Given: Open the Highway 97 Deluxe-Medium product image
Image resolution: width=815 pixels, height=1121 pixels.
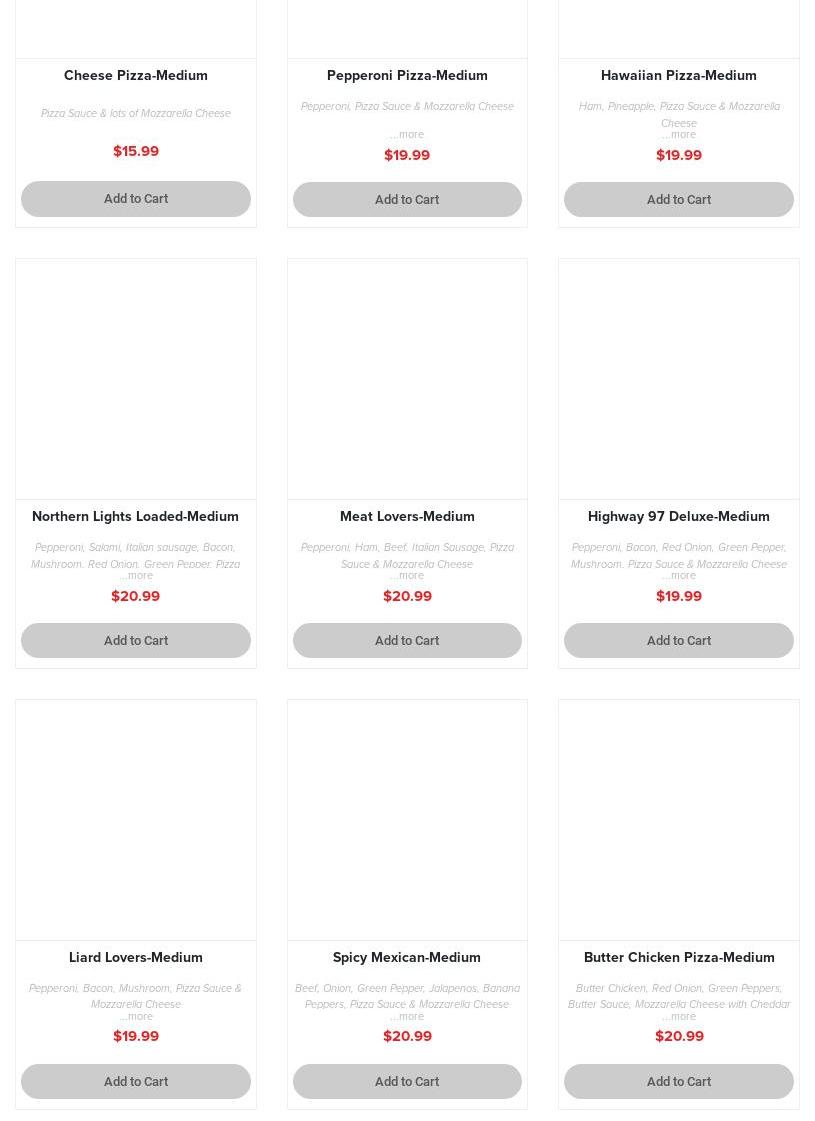Looking at the screenshot, I should [678, 379].
